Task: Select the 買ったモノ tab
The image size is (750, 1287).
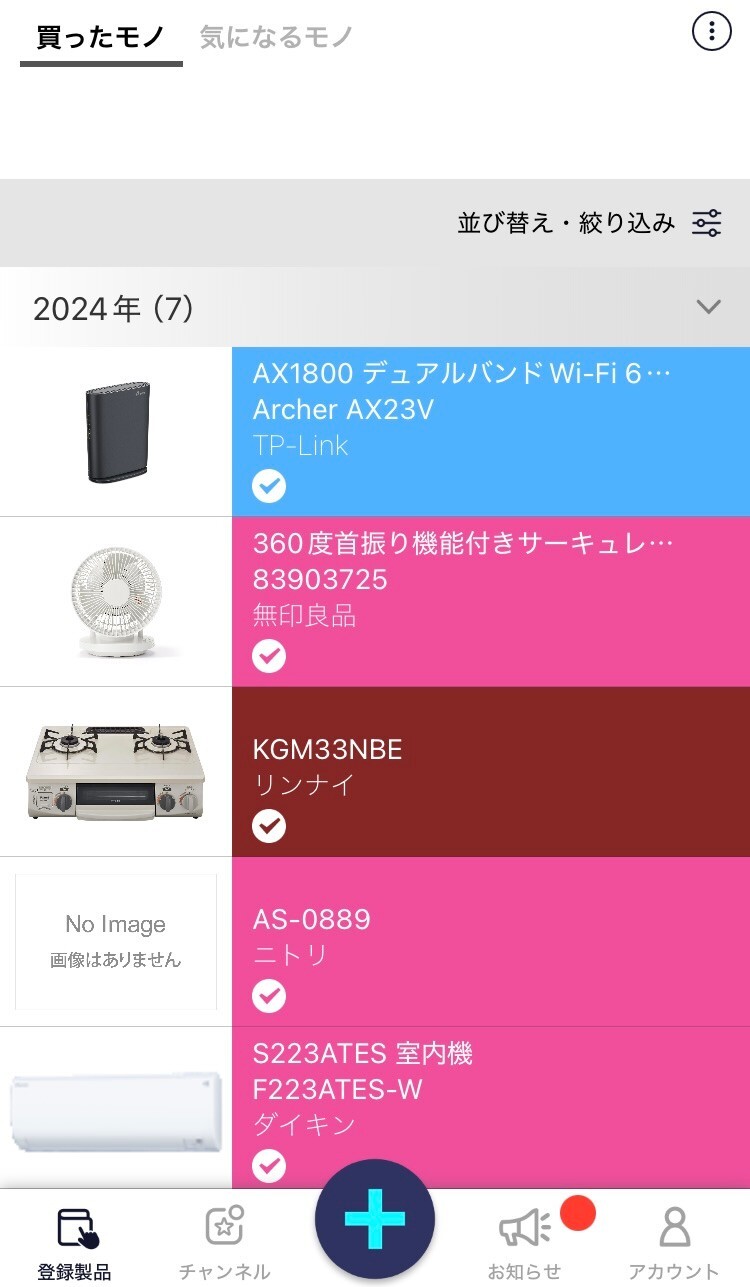Action: (101, 37)
